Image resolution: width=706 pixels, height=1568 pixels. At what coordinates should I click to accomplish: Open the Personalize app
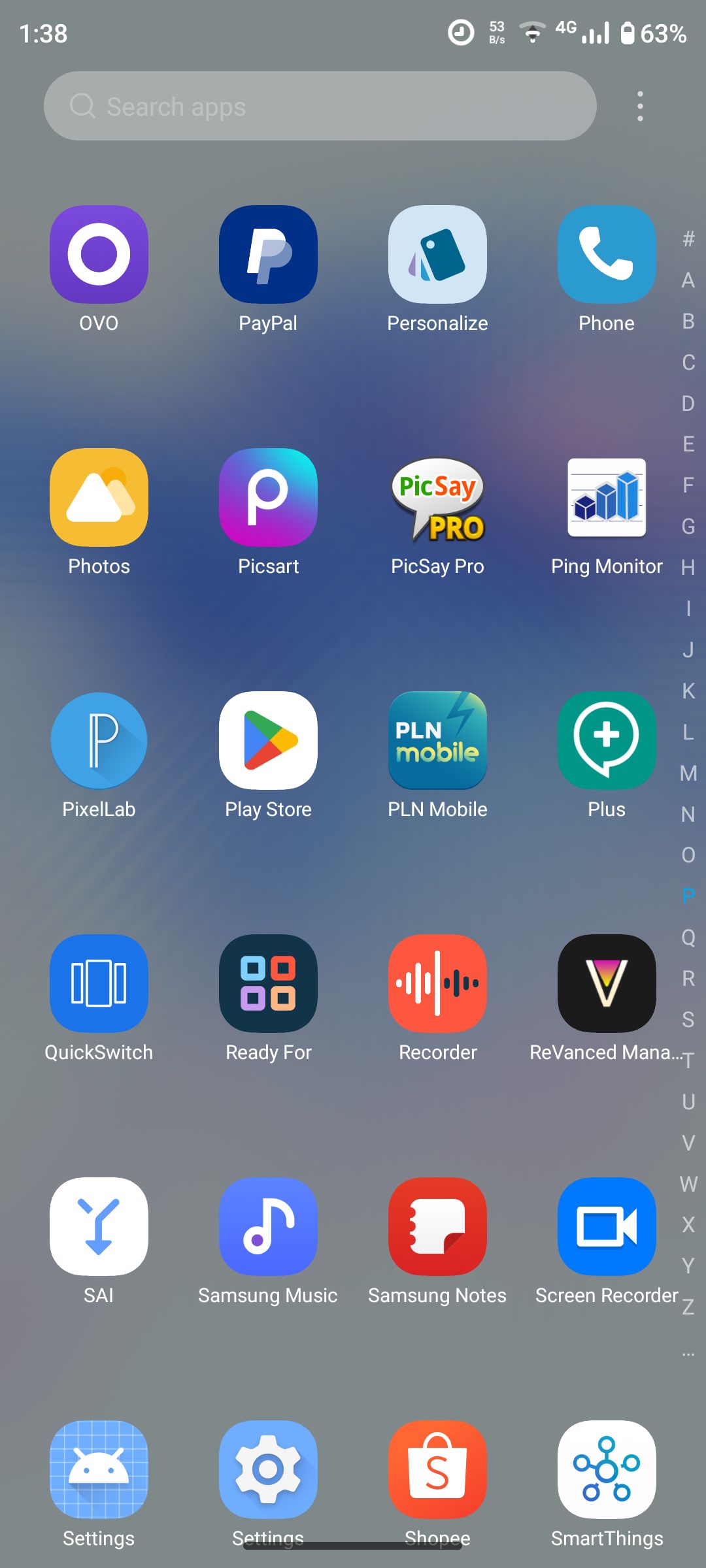(437, 255)
